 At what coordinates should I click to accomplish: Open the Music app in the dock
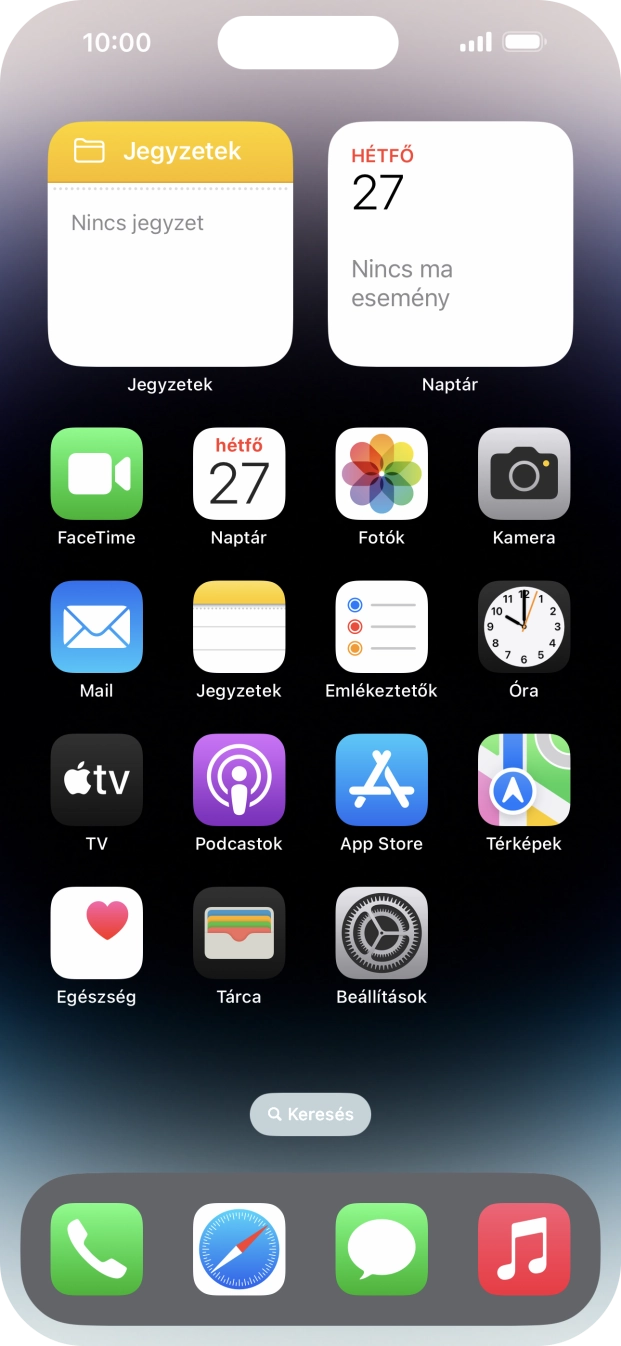pyautogui.click(x=524, y=1249)
